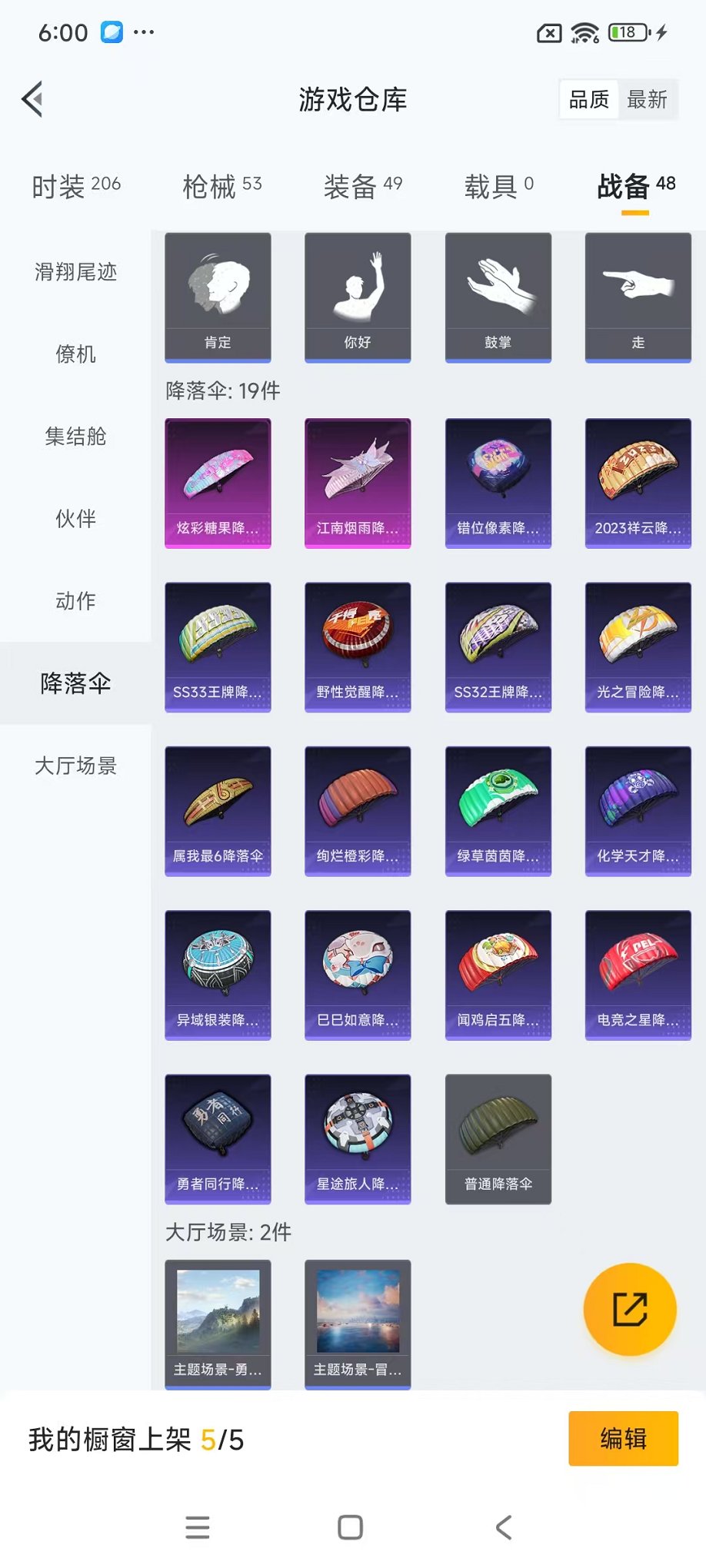This screenshot has height=1568, width=706.
Task: Toggle sorting to 最新 newest mode
Action: coord(648,98)
